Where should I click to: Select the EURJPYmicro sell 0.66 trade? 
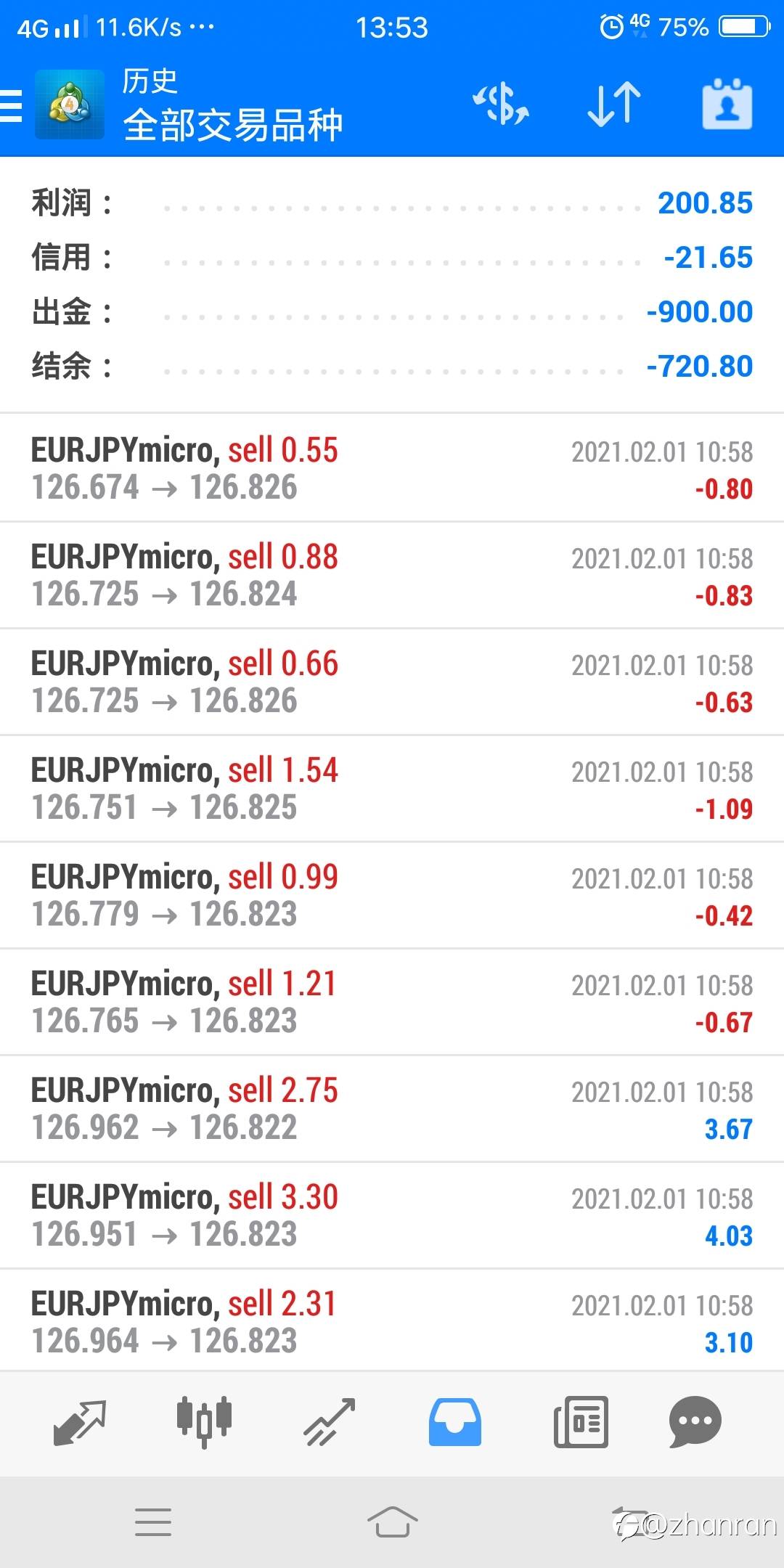(392, 682)
